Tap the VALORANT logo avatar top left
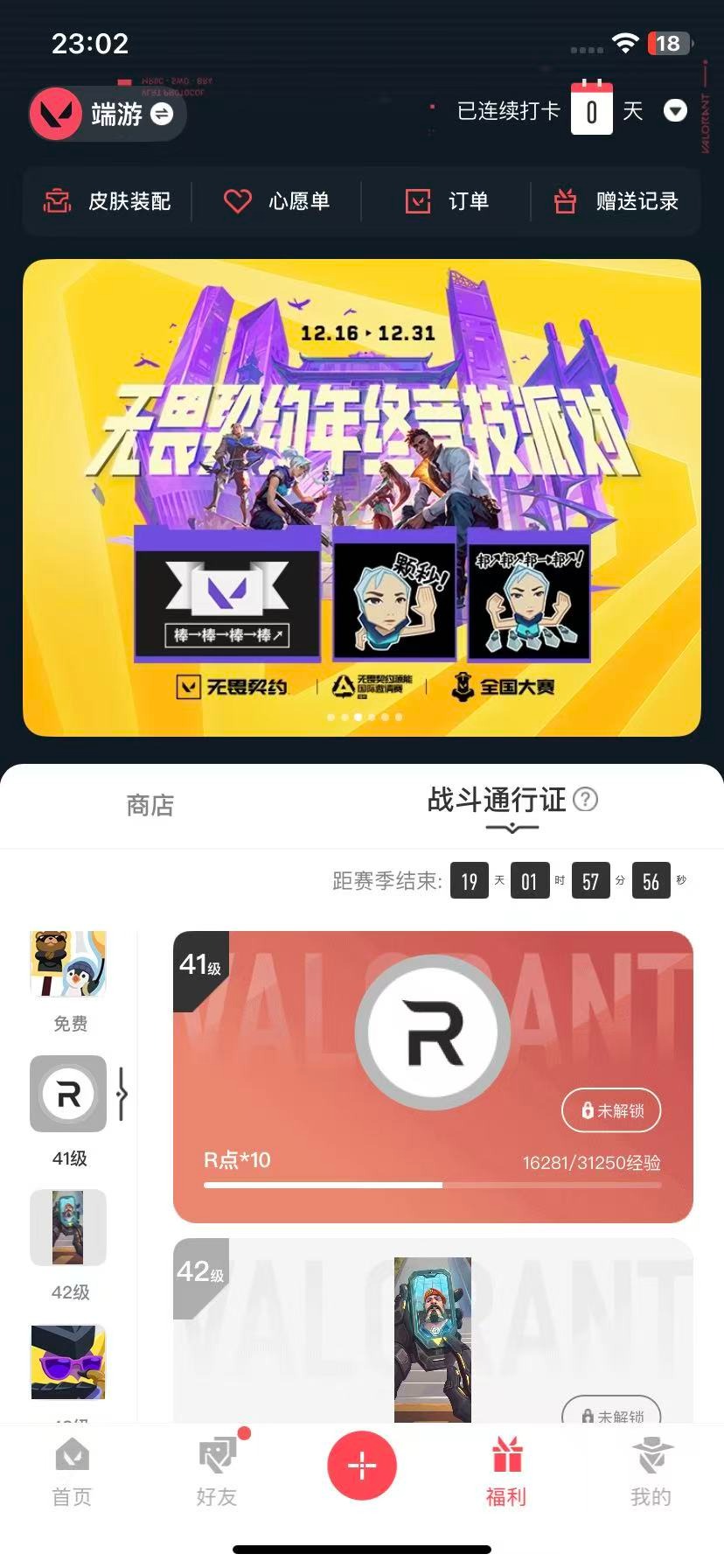Viewport: 724px width, 1568px height. pyautogui.click(x=55, y=114)
